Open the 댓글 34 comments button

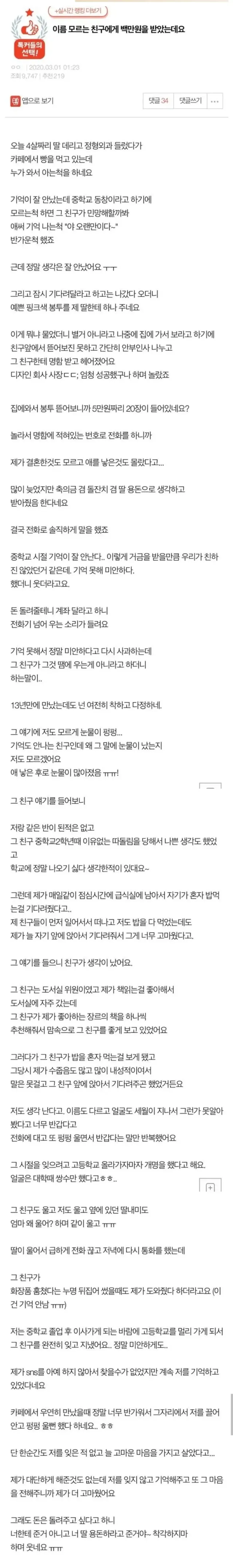(158, 100)
